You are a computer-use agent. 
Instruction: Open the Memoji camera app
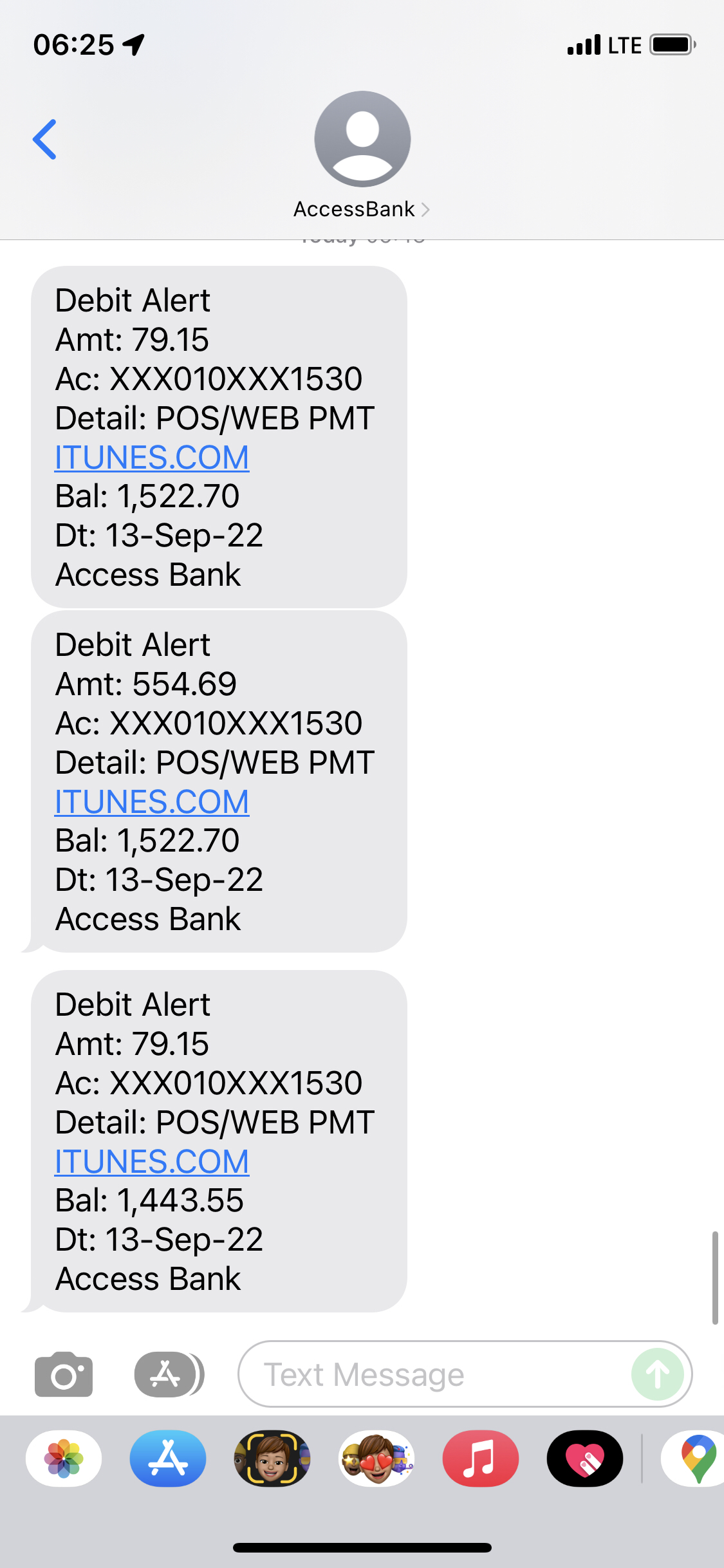pos(272,1458)
